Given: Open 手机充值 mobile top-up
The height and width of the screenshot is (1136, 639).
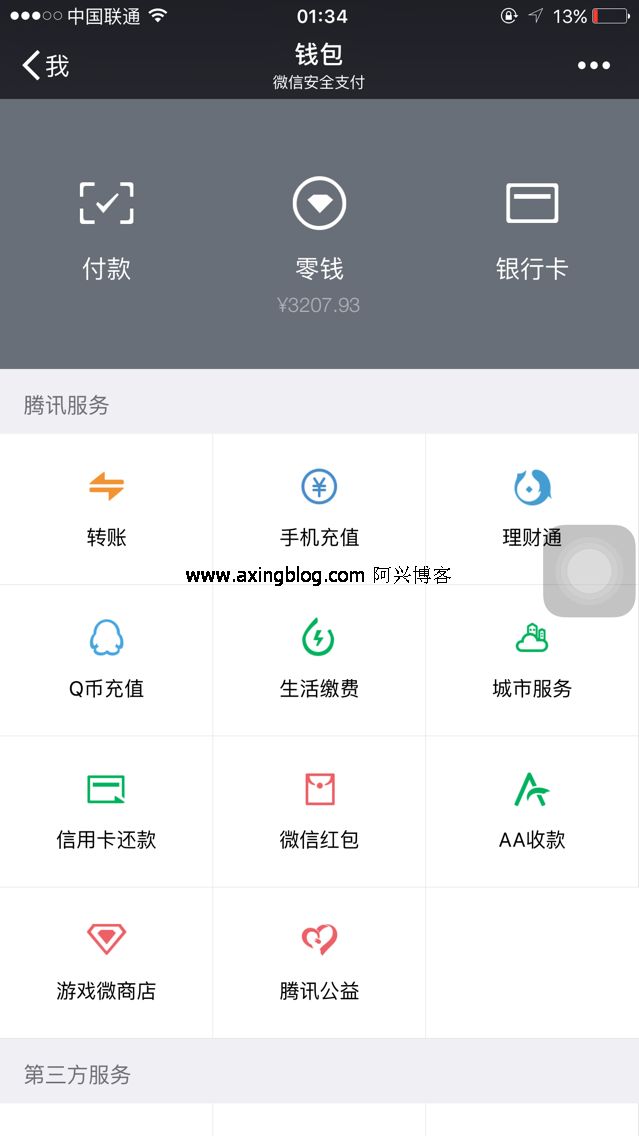Looking at the screenshot, I should [319, 509].
